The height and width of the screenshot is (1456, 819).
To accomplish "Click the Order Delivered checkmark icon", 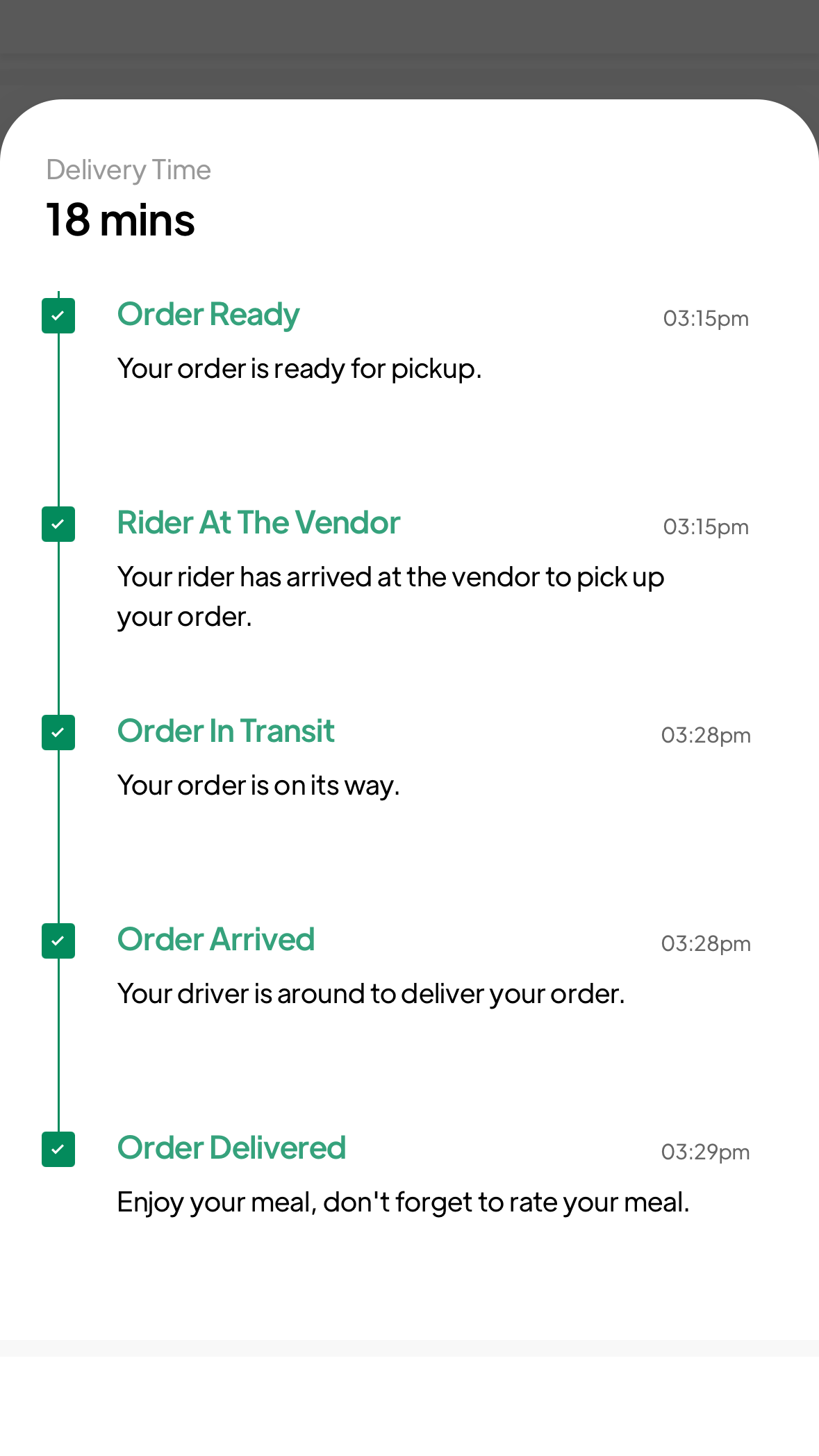I will coord(58,1150).
